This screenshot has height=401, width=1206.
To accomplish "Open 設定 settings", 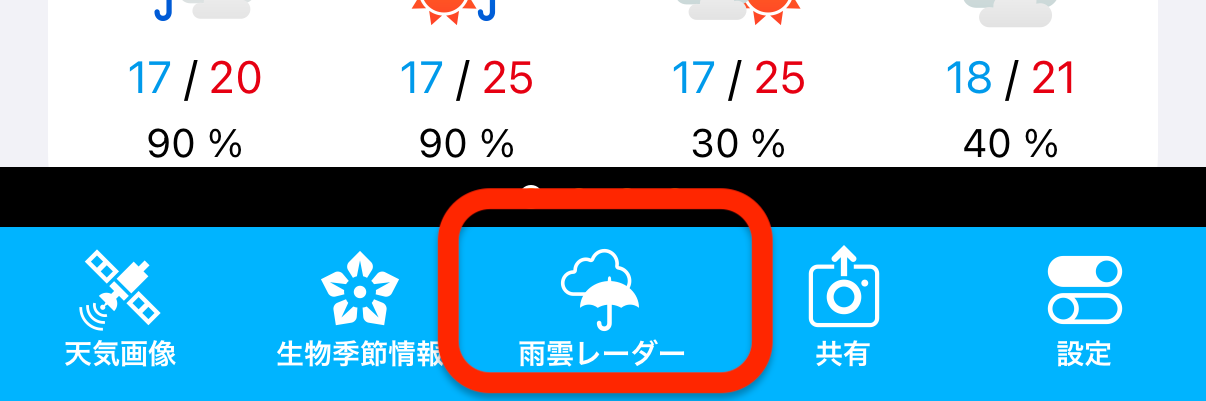I will [1084, 310].
